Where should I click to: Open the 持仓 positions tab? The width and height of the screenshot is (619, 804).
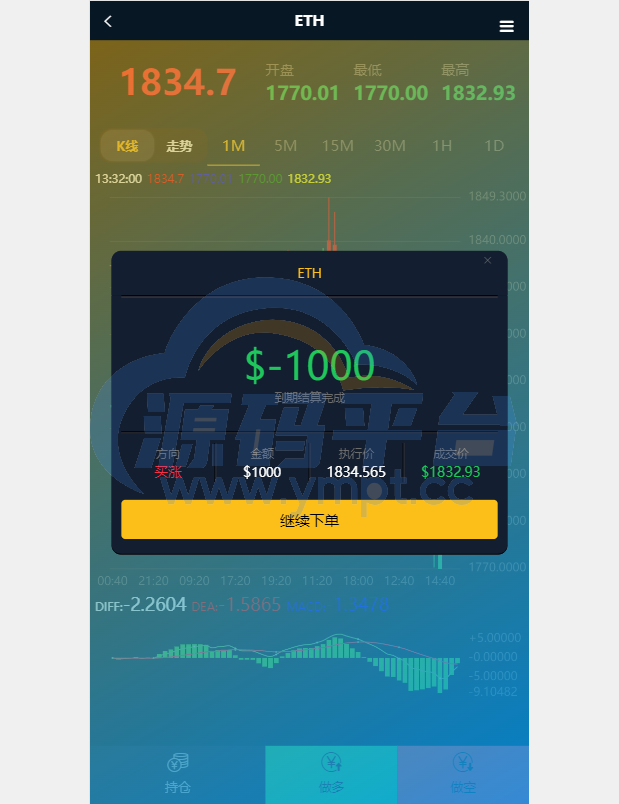pos(178,774)
